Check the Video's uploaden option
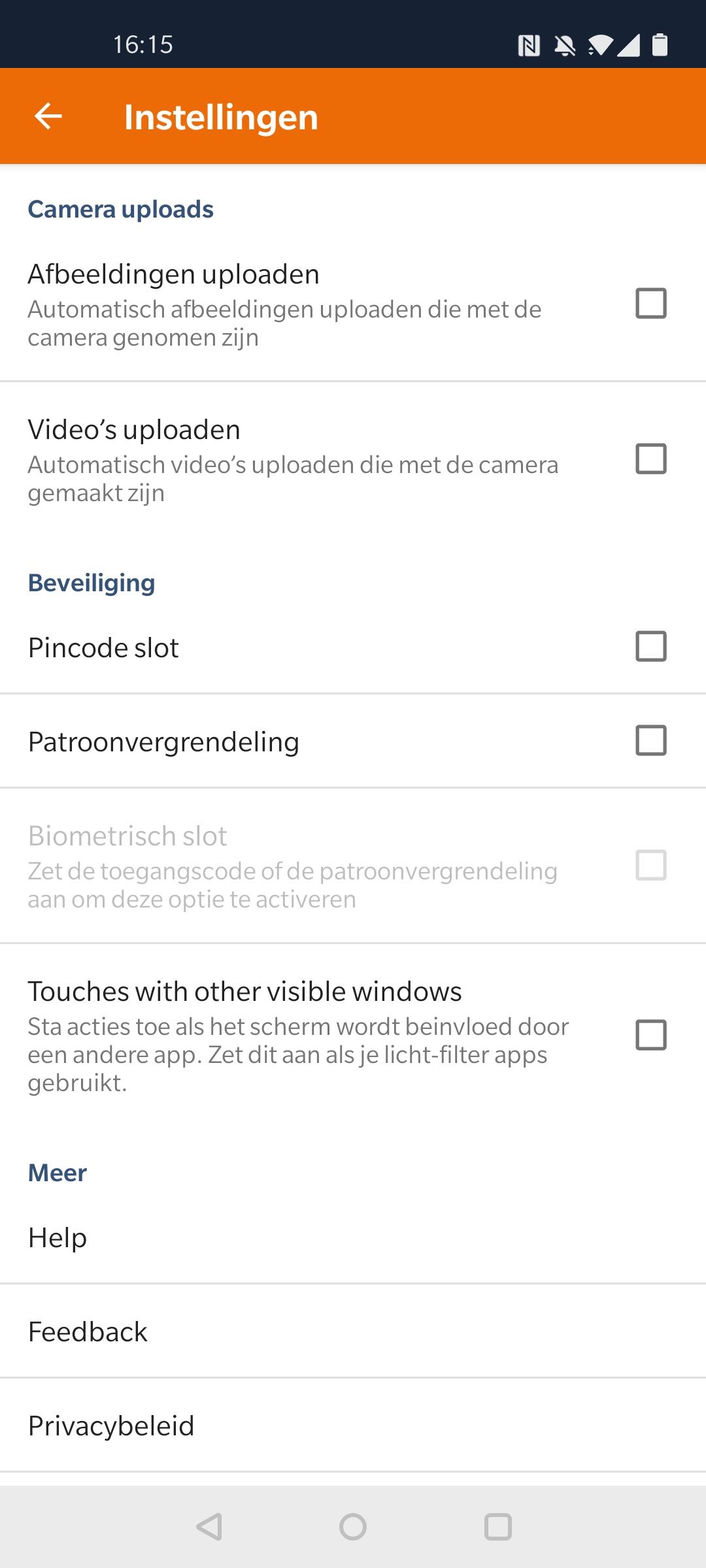The image size is (706, 1568). point(650,459)
